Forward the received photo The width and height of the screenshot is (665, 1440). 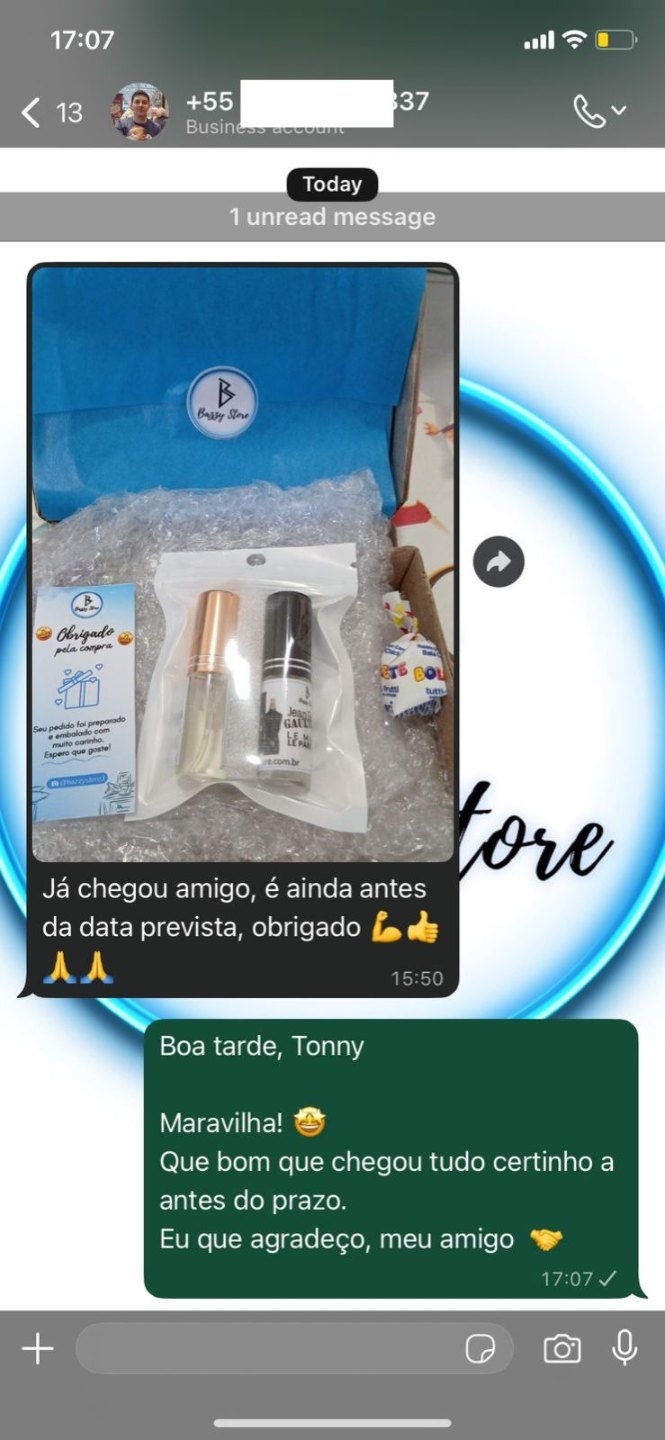click(x=498, y=563)
